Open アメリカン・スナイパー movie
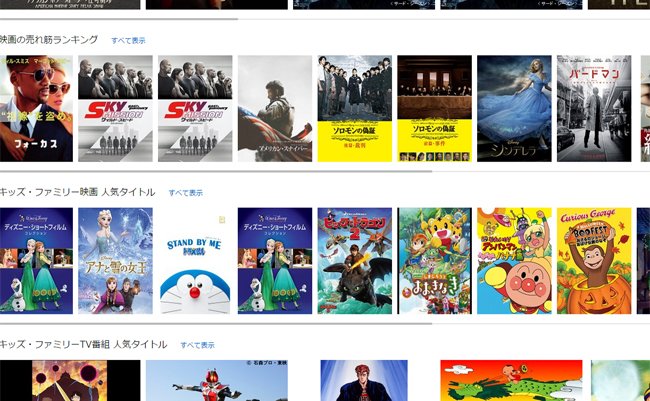The image size is (650, 401). click(274, 108)
